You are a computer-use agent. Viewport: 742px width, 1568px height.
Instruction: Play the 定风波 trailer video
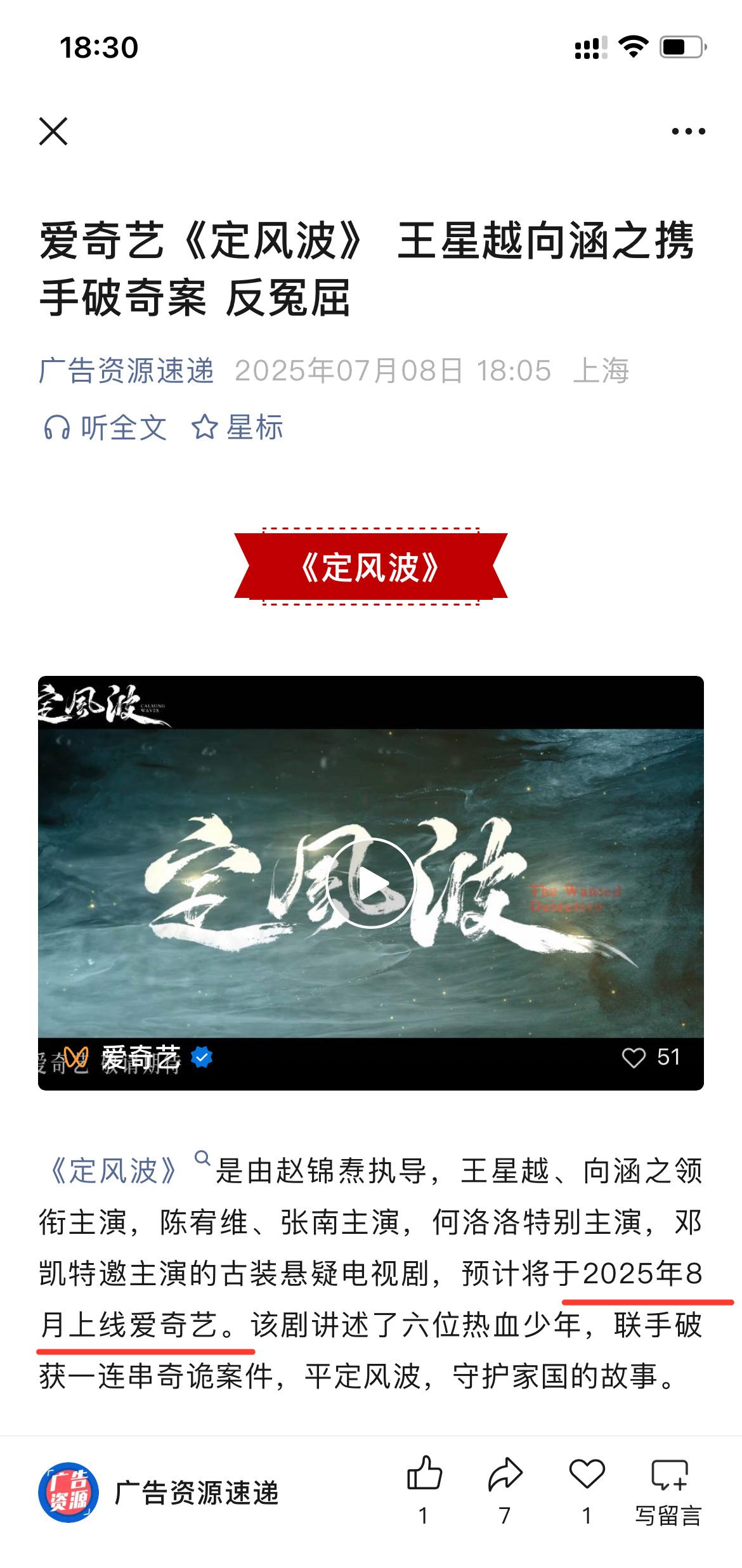pos(371,883)
